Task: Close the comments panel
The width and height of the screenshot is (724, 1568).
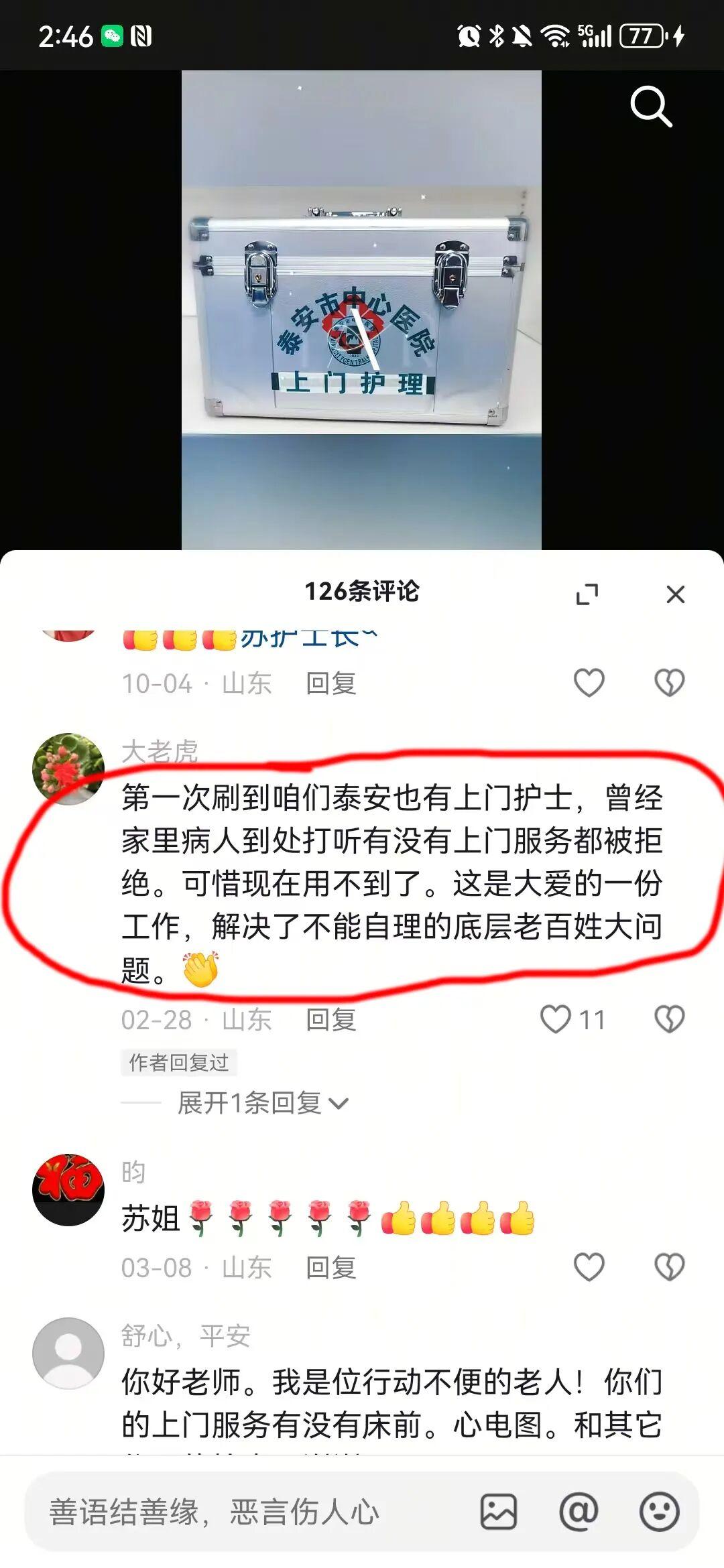Action: pos(675,594)
